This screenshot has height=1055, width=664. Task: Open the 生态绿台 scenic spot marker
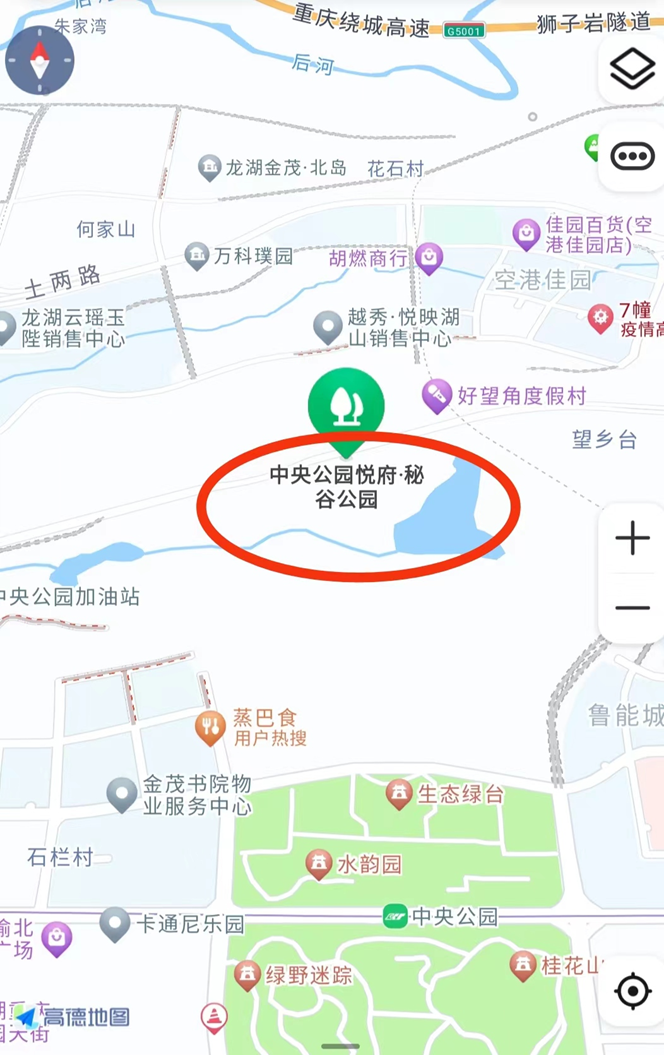tap(399, 794)
